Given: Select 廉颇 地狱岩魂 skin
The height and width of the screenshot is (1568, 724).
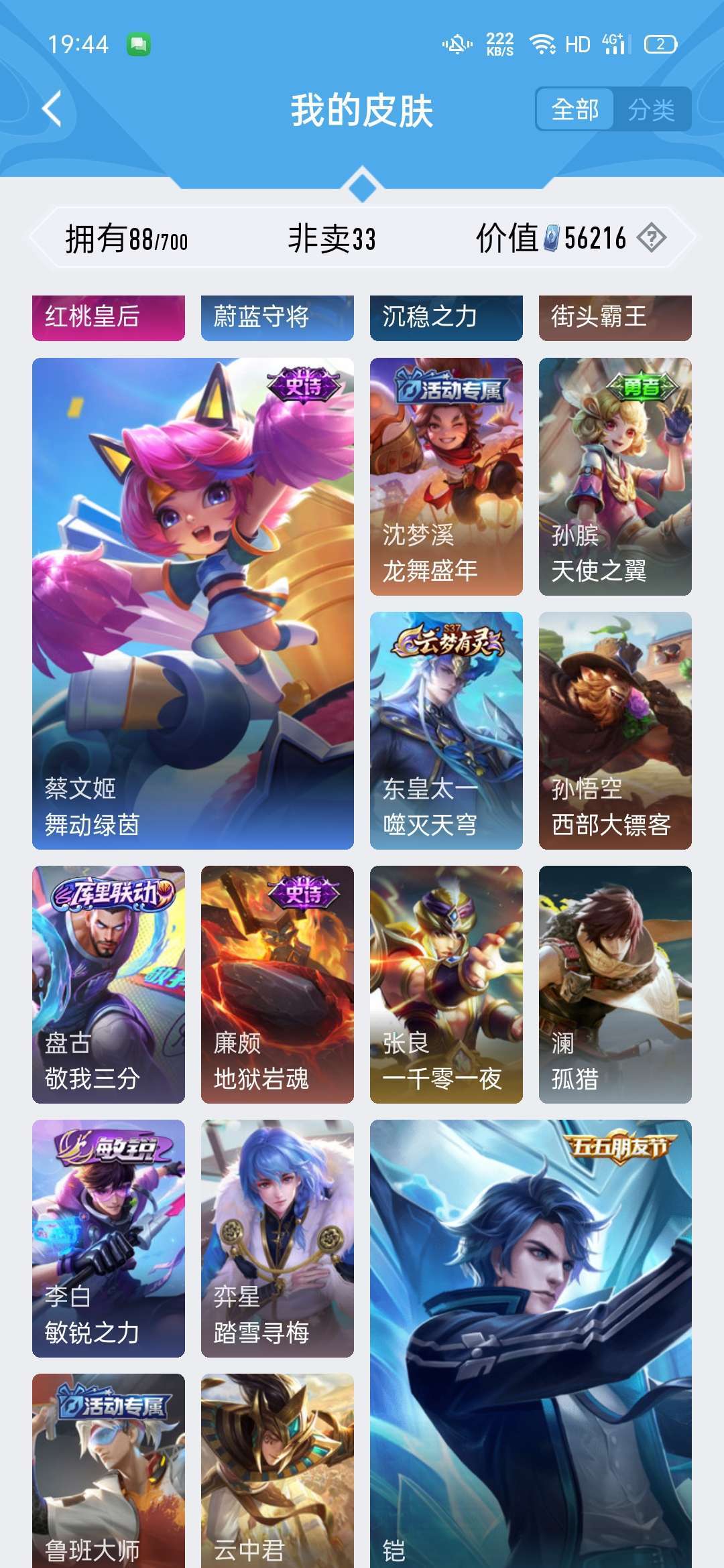Looking at the screenshot, I should pyautogui.click(x=277, y=984).
